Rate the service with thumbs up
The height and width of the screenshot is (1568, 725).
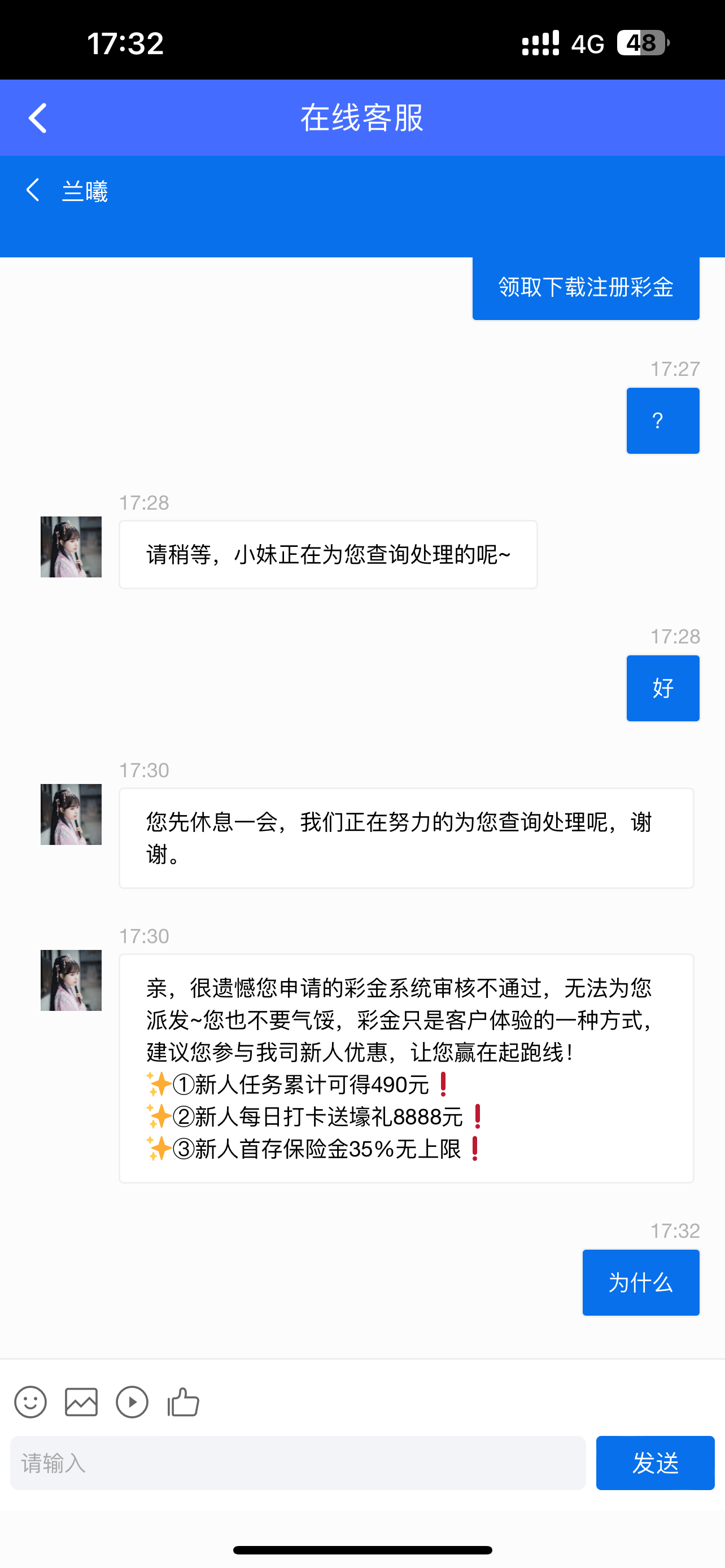pyautogui.click(x=184, y=1403)
